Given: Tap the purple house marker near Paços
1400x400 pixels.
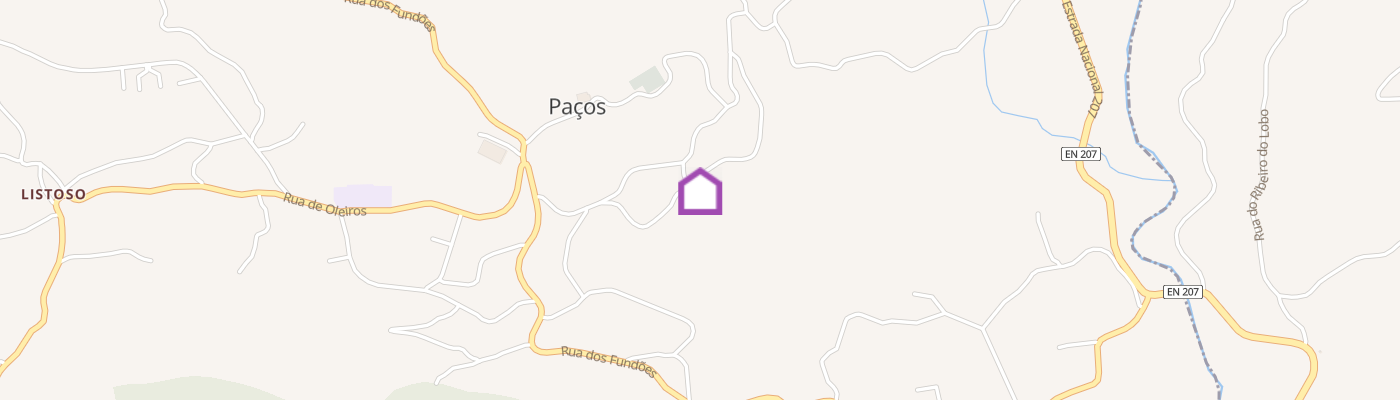Looking at the screenshot, I should tap(700, 191).
